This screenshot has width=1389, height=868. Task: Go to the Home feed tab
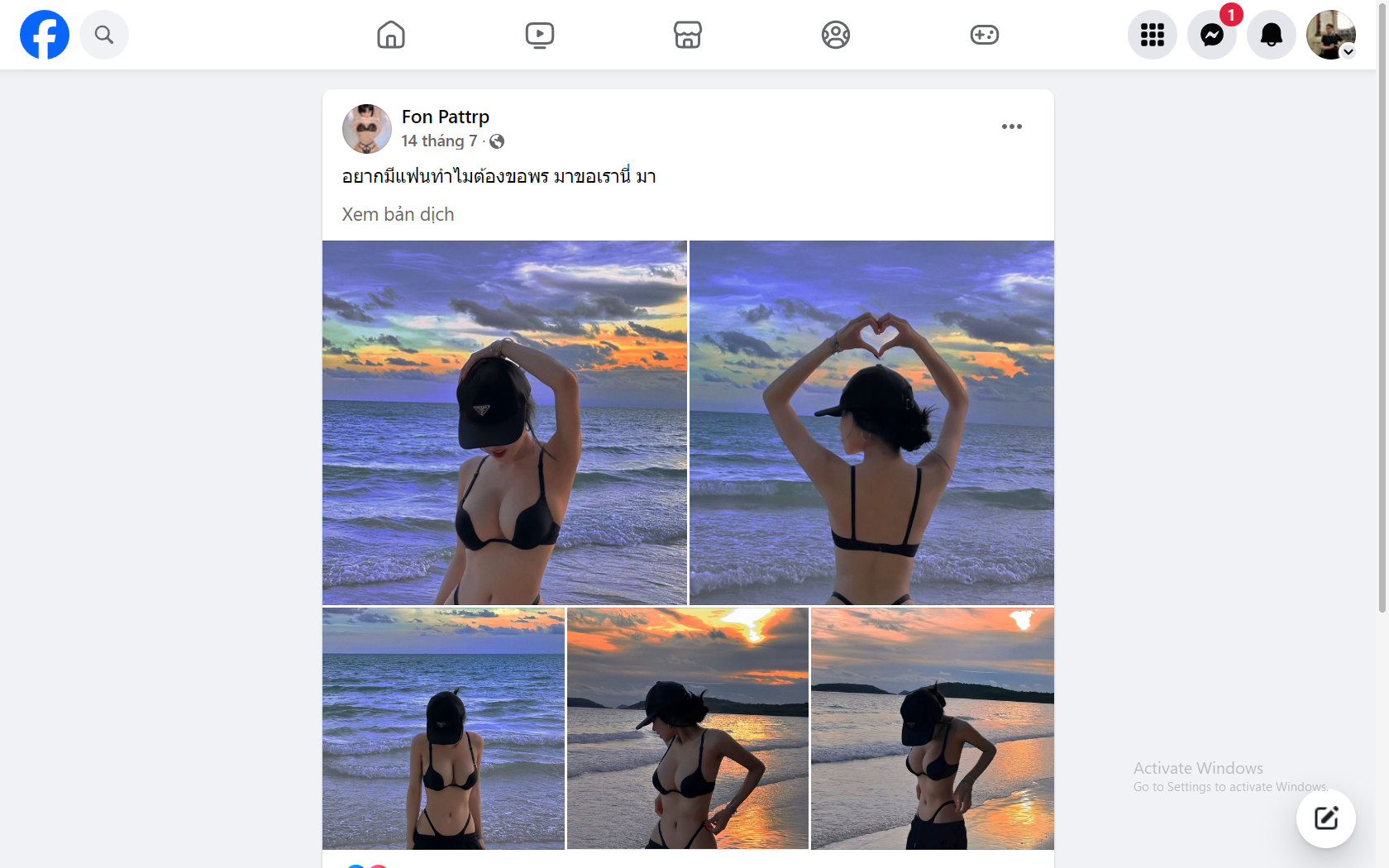[x=391, y=35]
